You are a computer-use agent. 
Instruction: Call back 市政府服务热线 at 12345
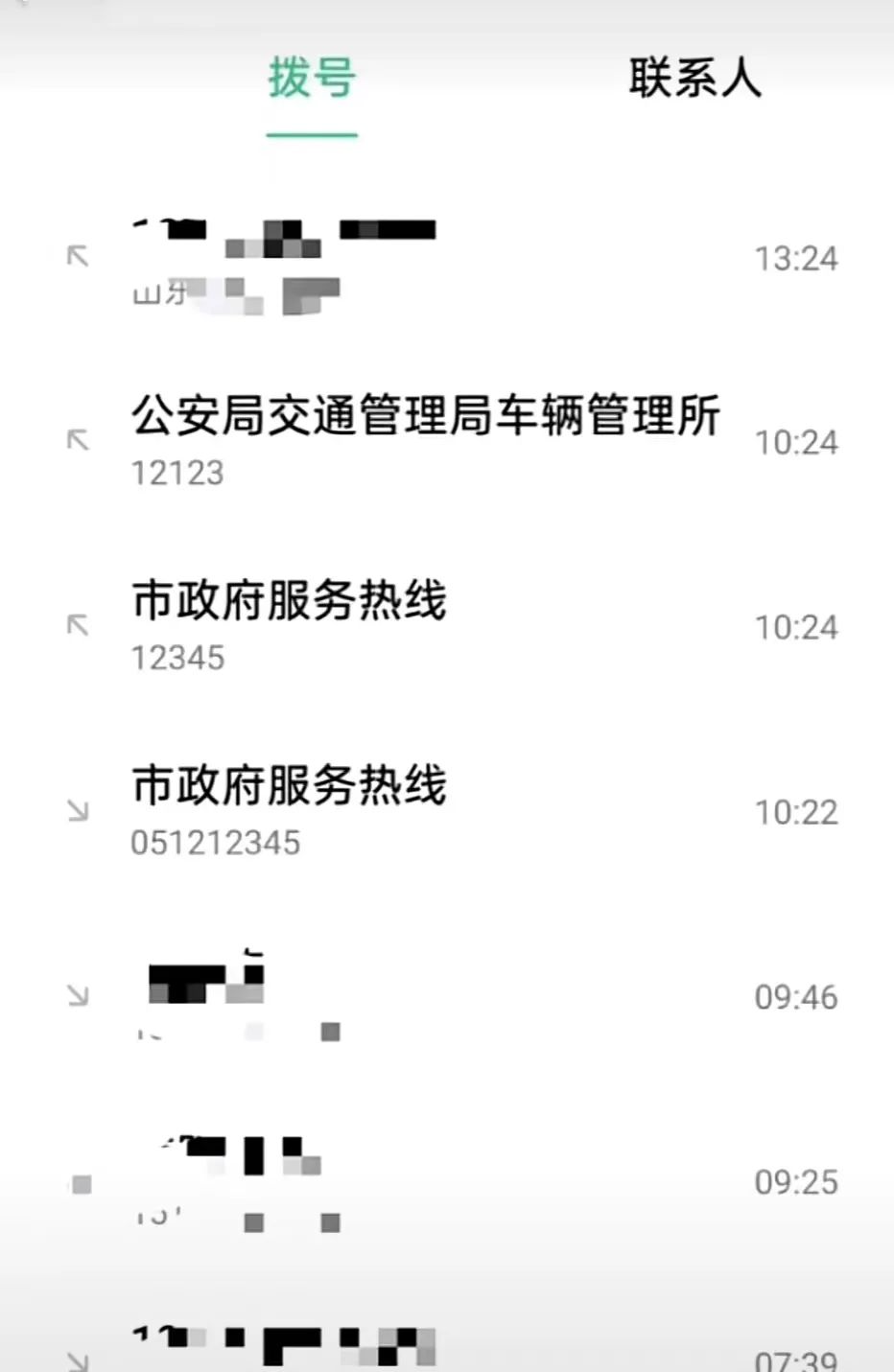289,624
